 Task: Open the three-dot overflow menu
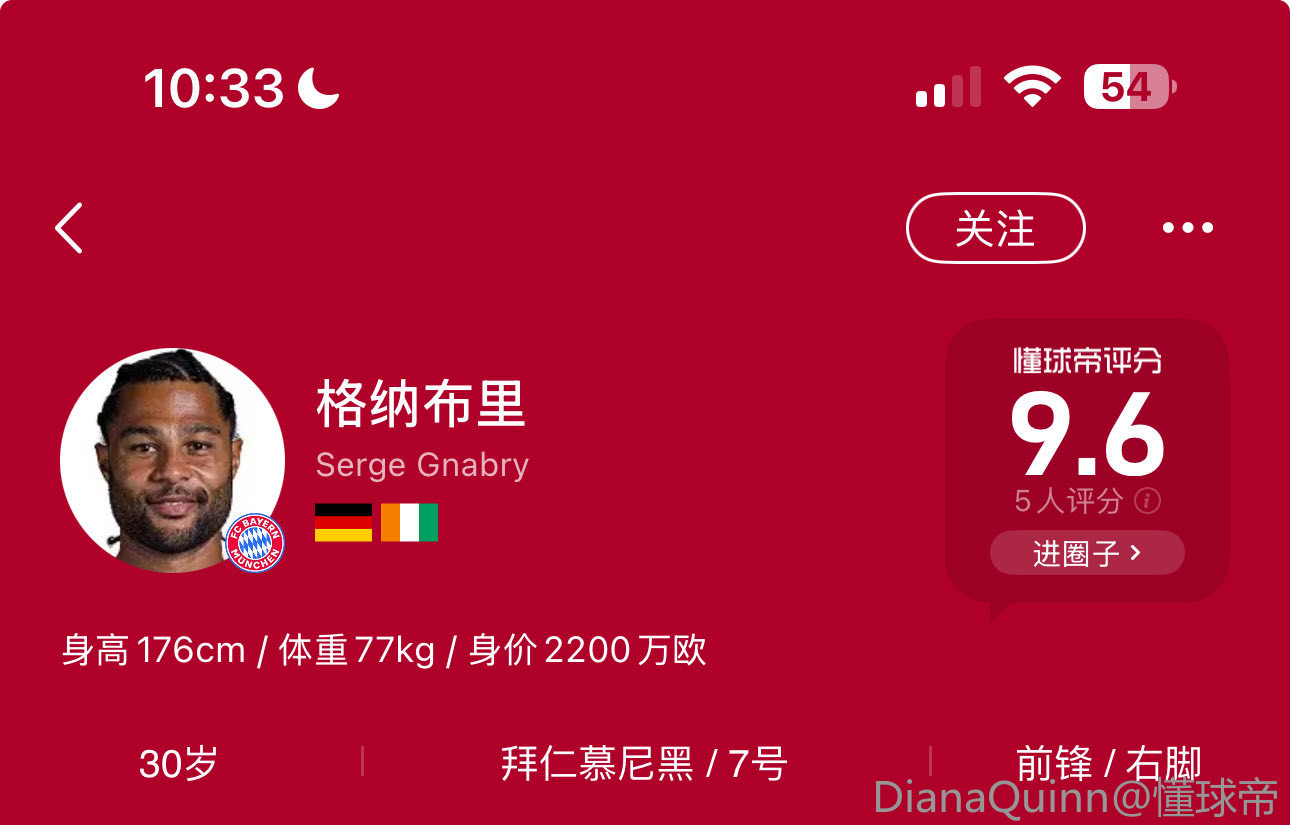tap(1187, 228)
